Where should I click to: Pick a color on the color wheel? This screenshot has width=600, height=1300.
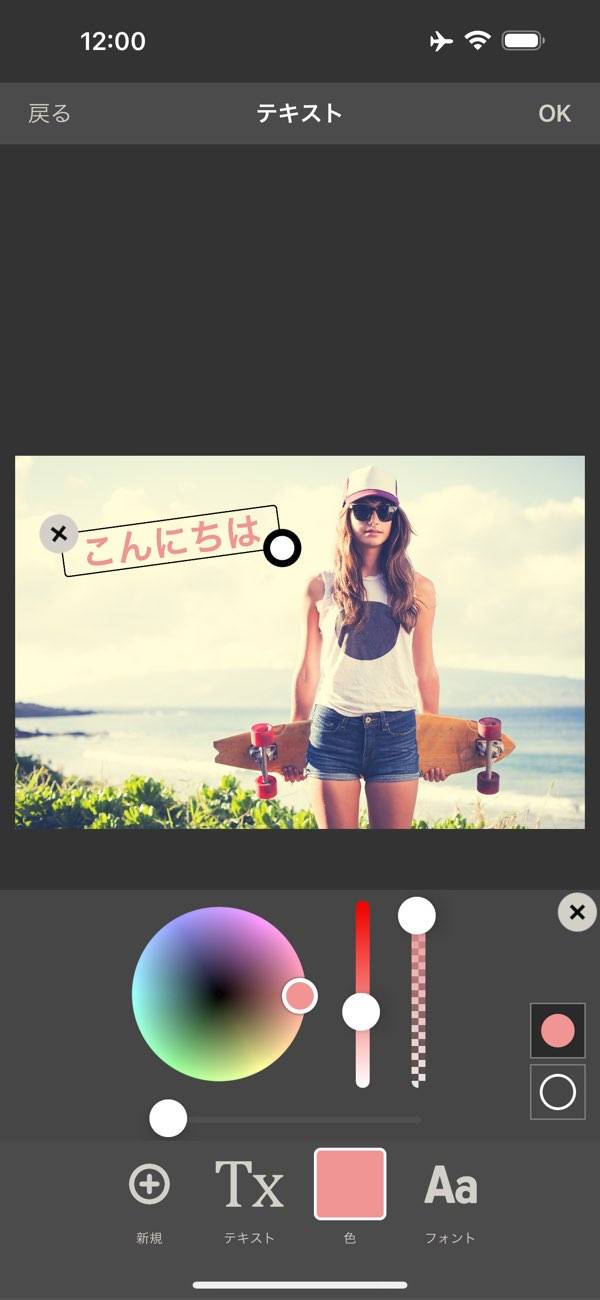pos(218,994)
